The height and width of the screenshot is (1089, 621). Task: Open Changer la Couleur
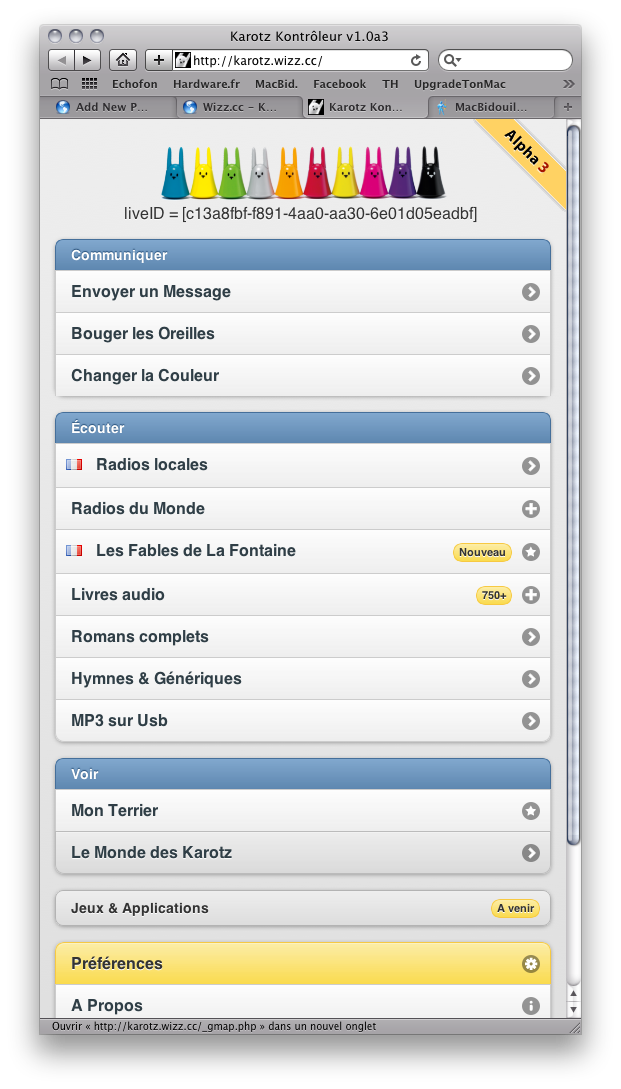tap(302, 376)
